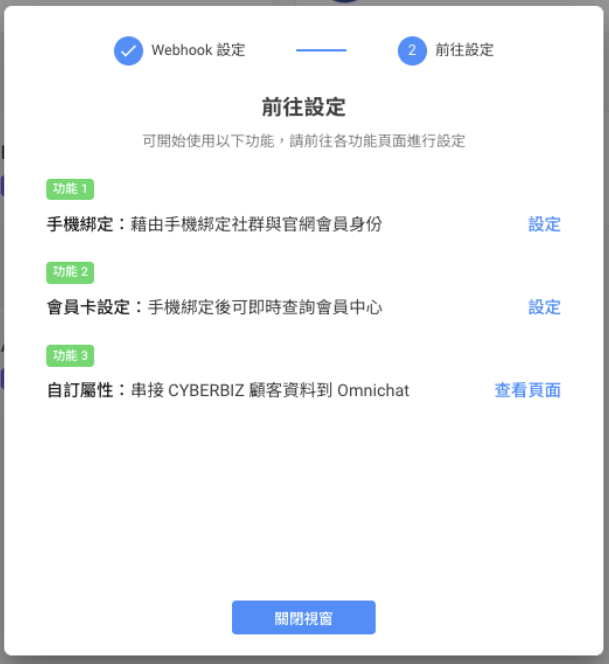Screen dimensions: 609x664
Task: Go back to Webhook 設定 step
Action: coord(180,50)
